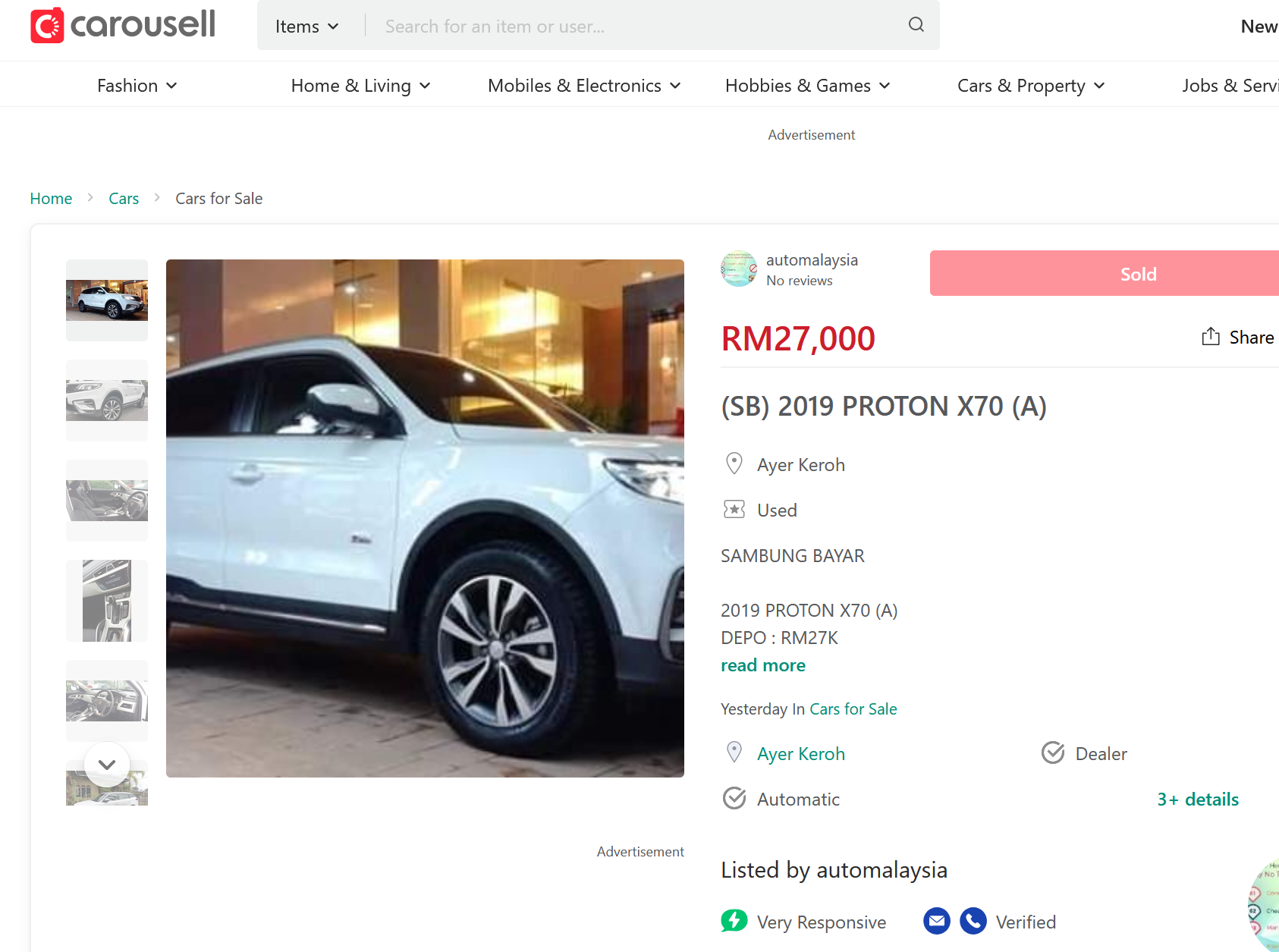Expand description with read more
1279x952 pixels.
762,665
